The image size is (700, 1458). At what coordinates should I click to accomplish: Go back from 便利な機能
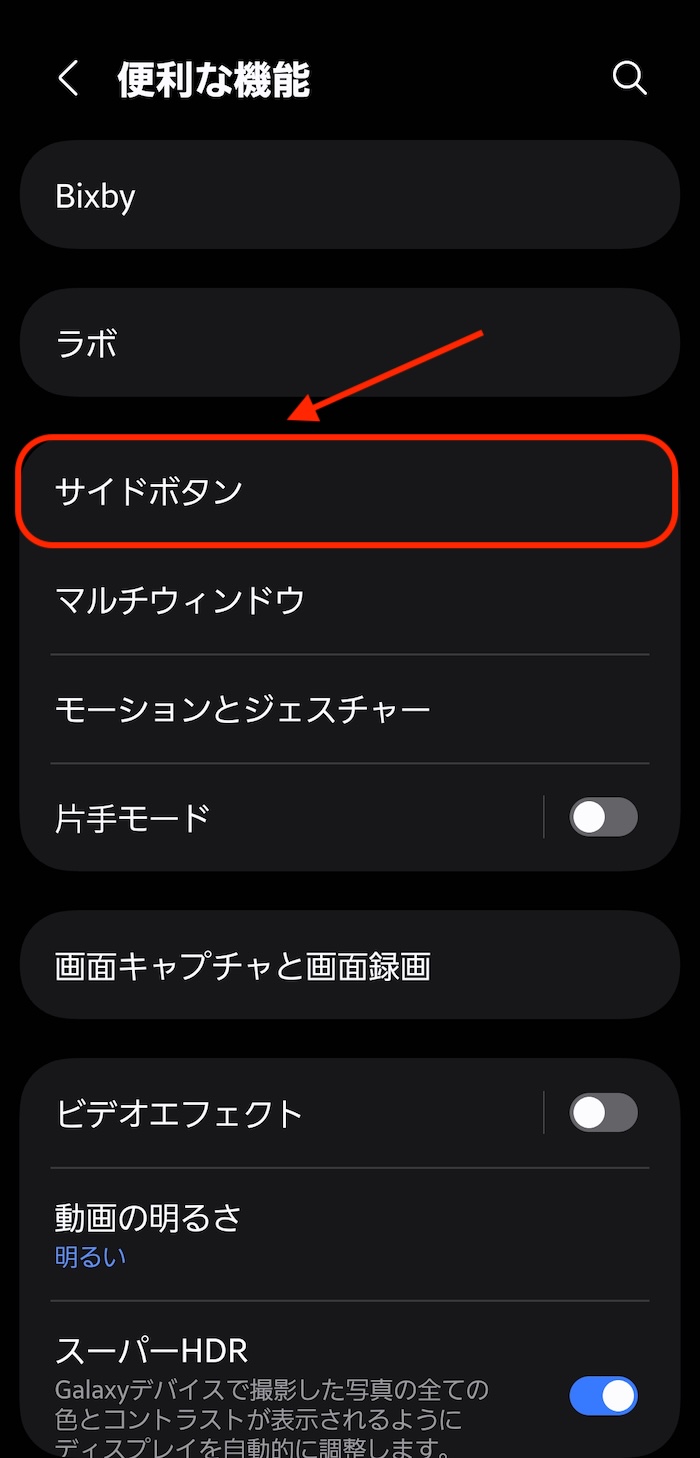(68, 78)
